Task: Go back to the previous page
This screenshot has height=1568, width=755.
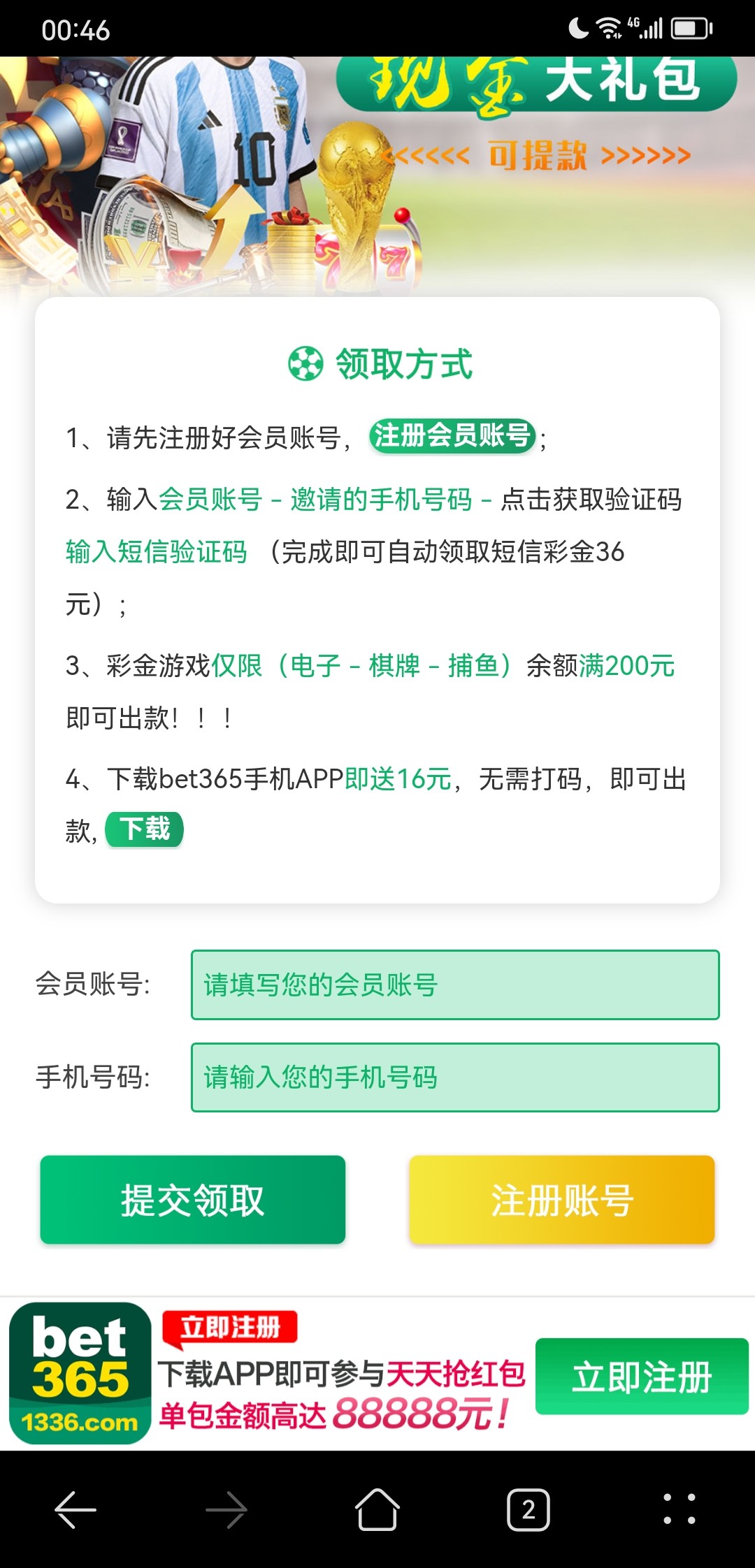Action: tap(75, 1509)
